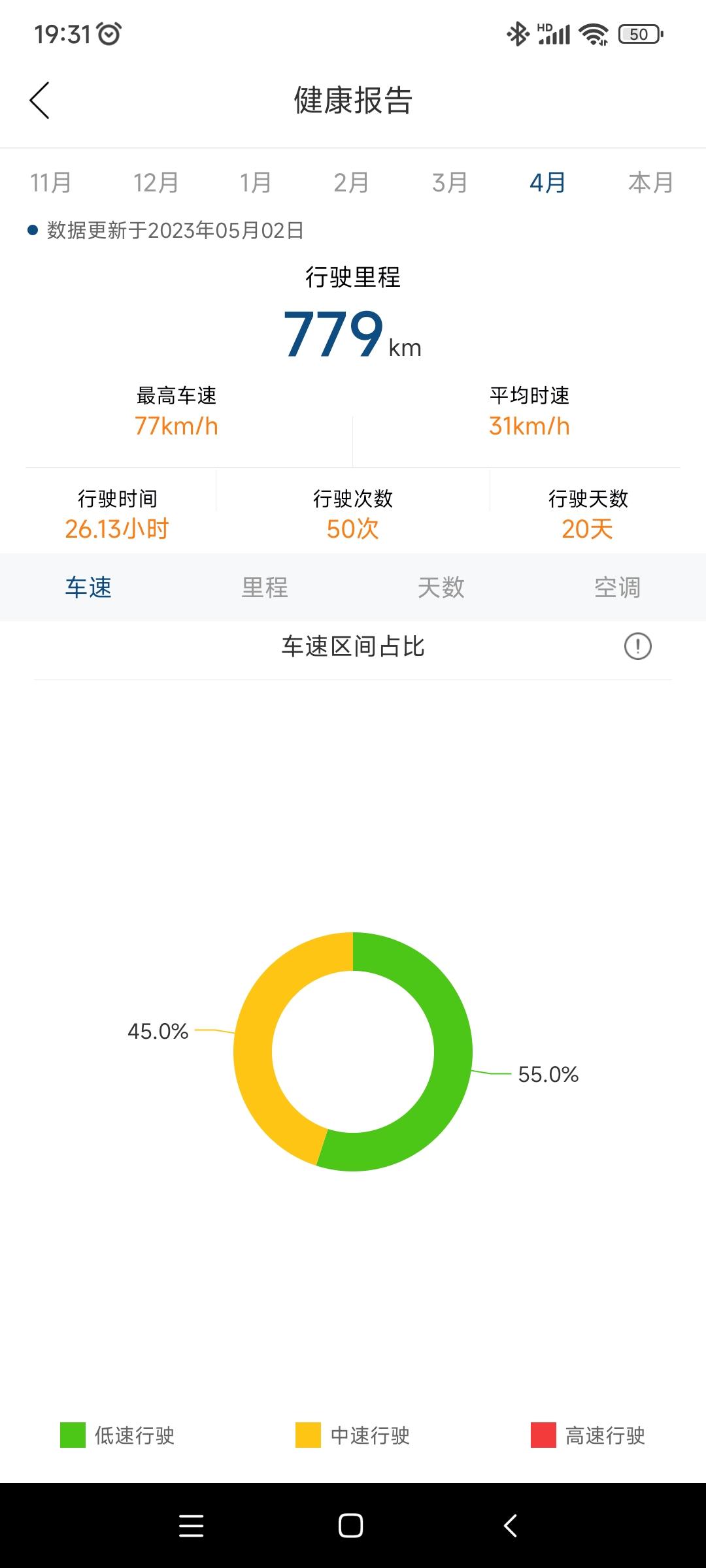The height and width of the screenshot is (1568, 706).
Task: Select the 11月 month tab
Action: (x=51, y=183)
